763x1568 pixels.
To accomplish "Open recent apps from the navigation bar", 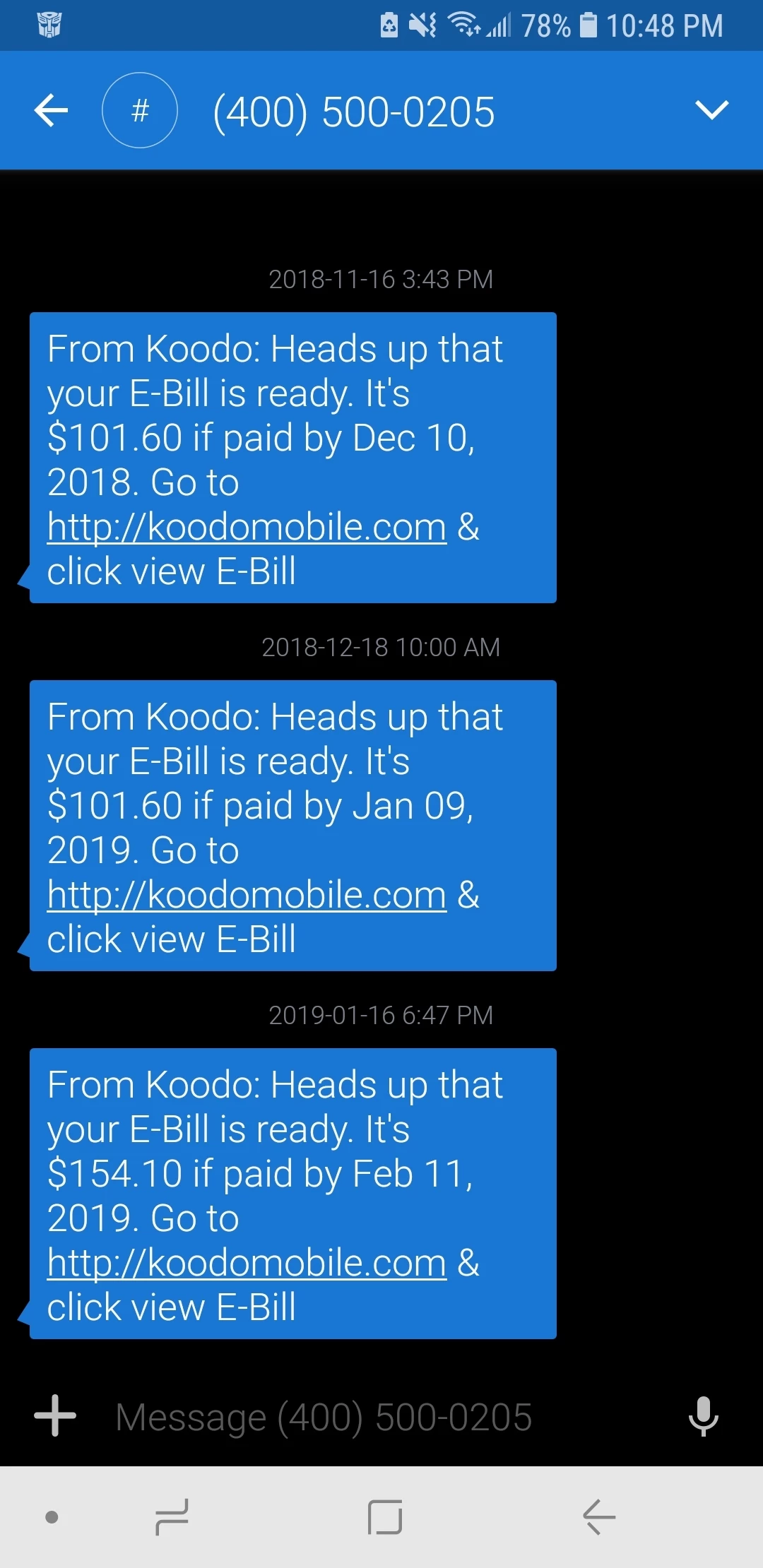I will point(172,1516).
